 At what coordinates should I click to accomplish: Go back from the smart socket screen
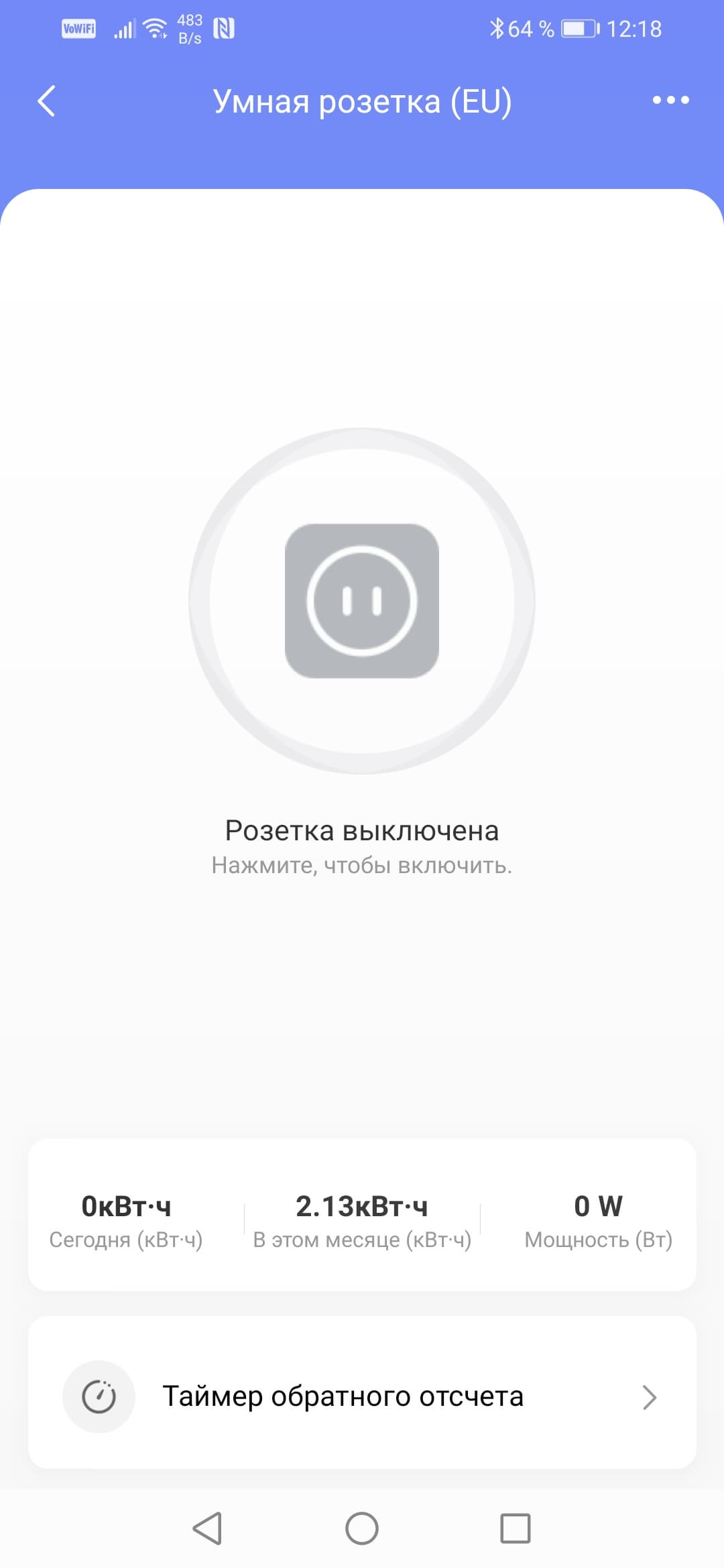[x=46, y=101]
